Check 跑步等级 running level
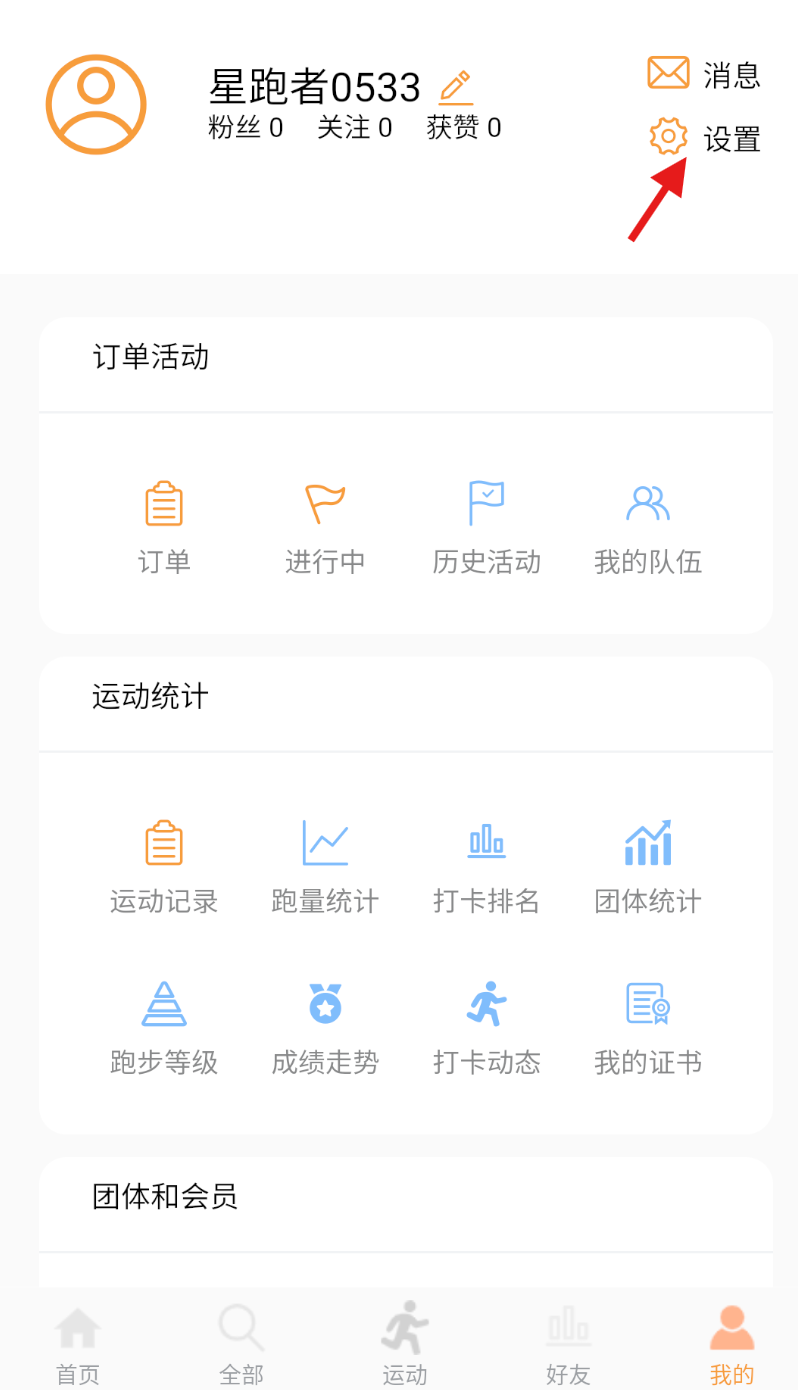 [x=164, y=1026]
